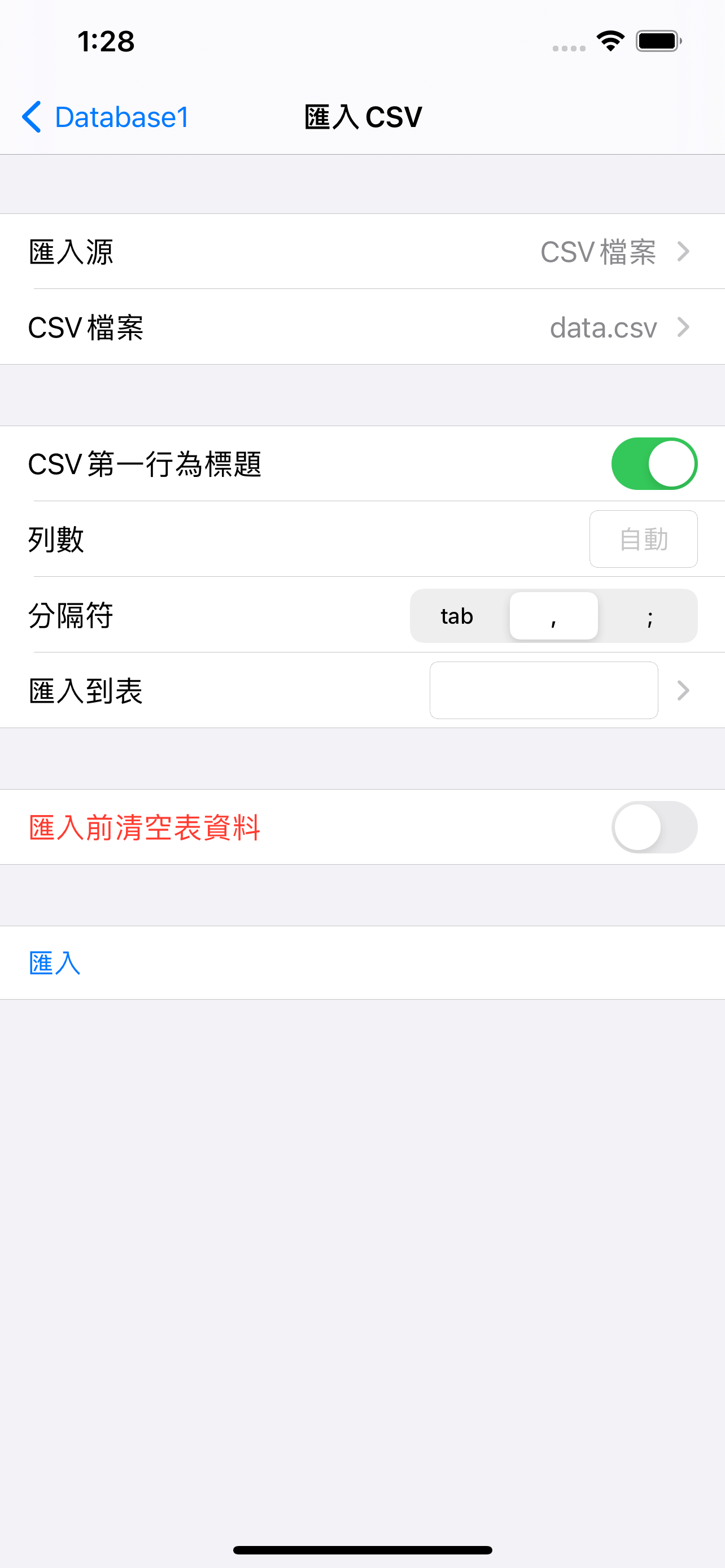Go back to Database1

(106, 117)
